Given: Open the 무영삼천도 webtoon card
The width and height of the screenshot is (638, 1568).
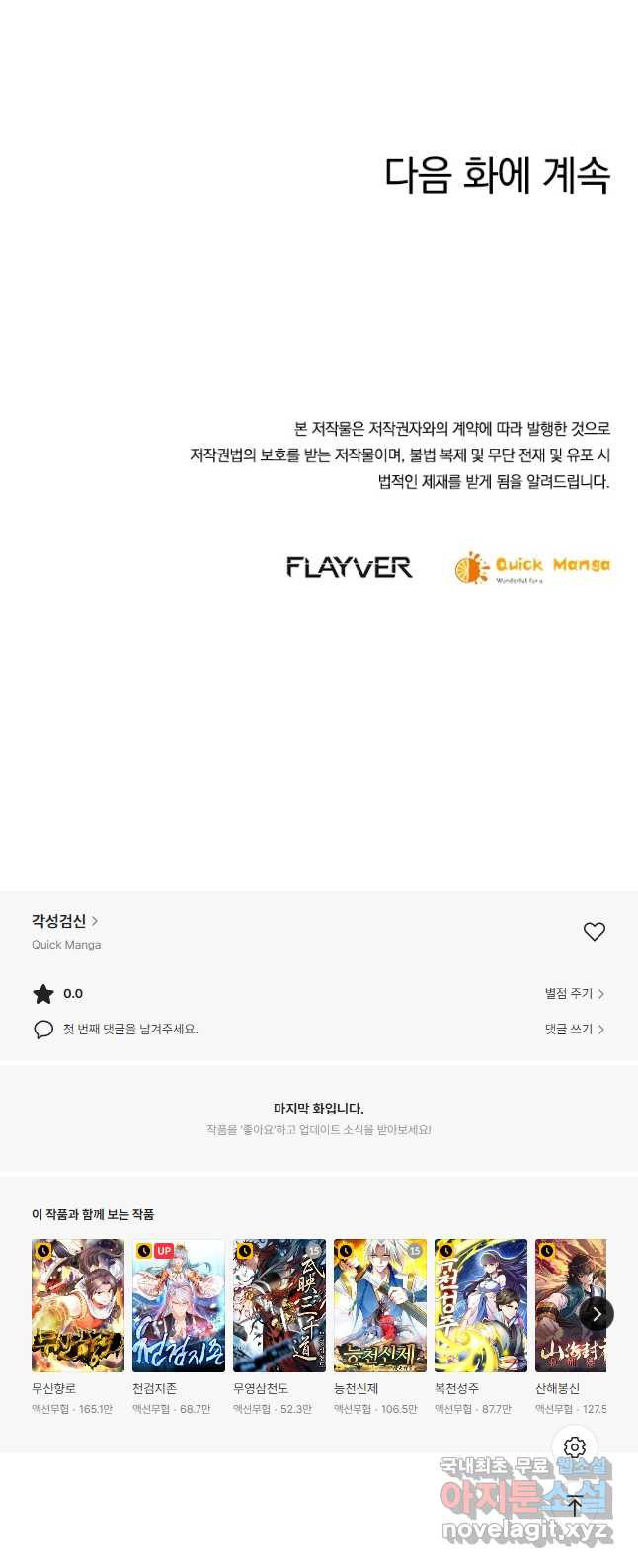Looking at the screenshot, I should (279, 1305).
